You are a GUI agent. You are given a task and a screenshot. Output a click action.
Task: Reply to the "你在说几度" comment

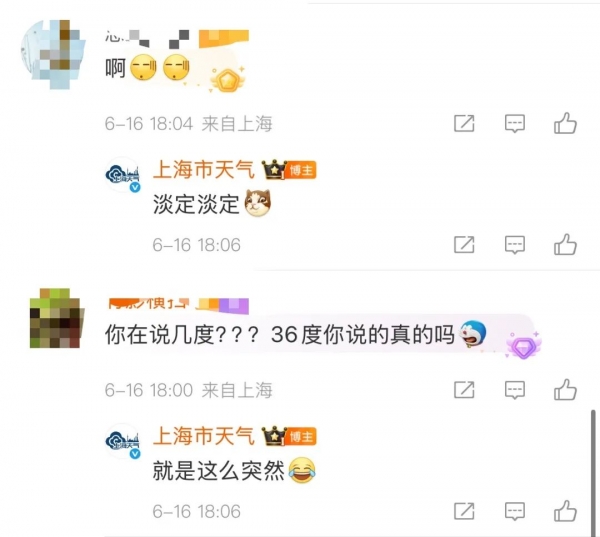(x=514, y=390)
